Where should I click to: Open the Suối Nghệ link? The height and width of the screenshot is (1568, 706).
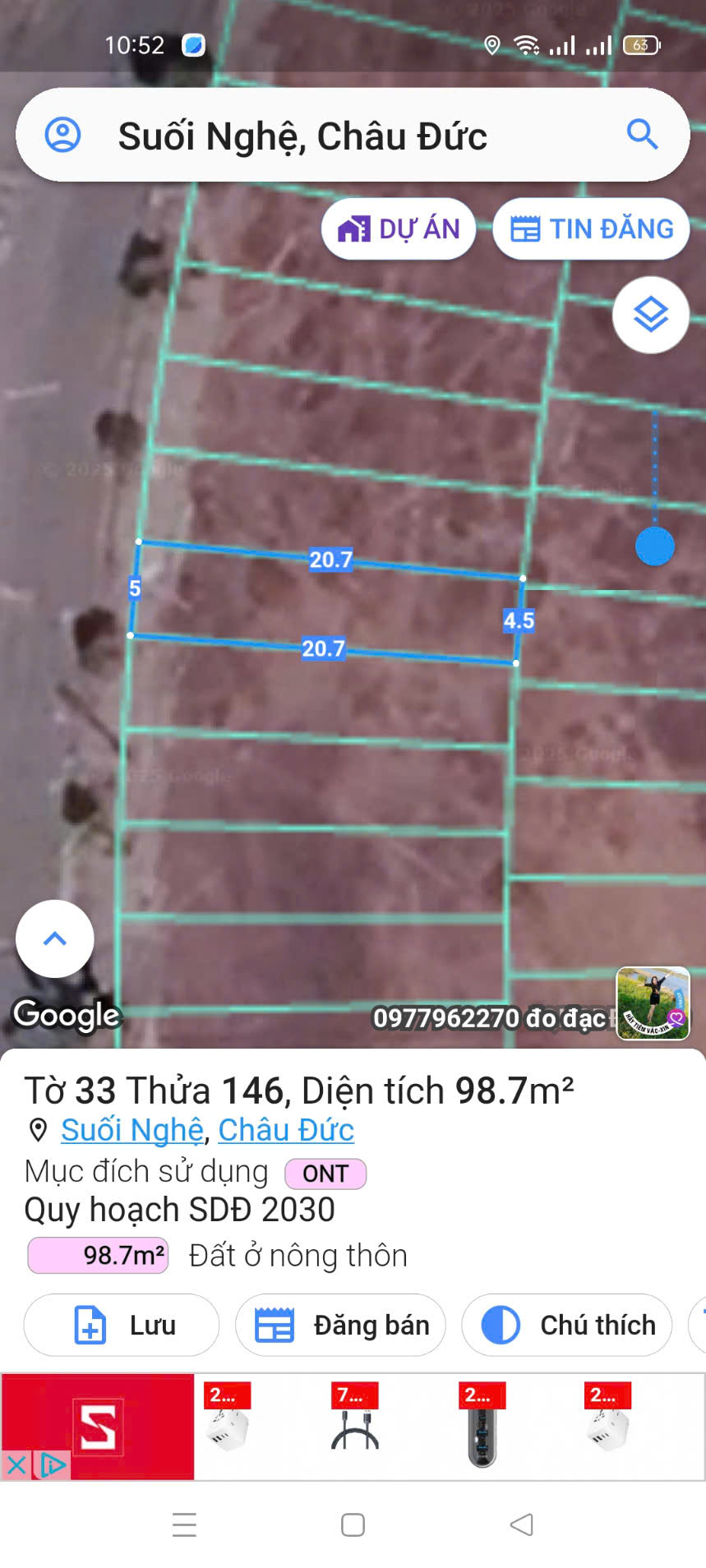132,1130
